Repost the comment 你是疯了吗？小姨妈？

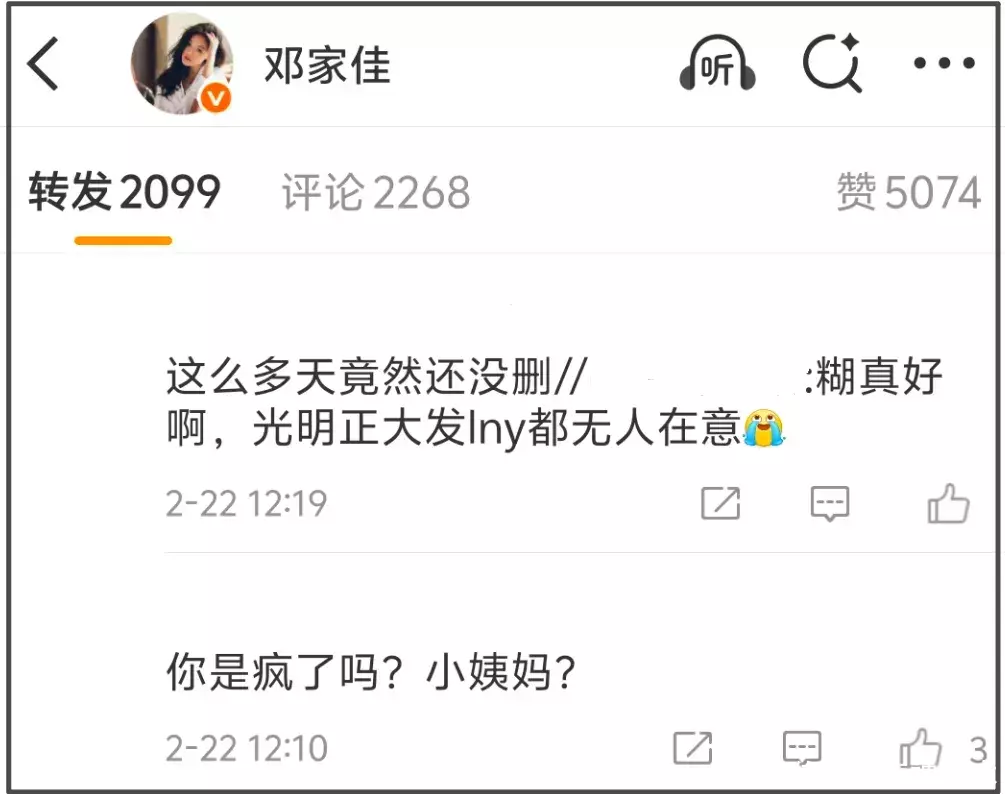pos(692,747)
